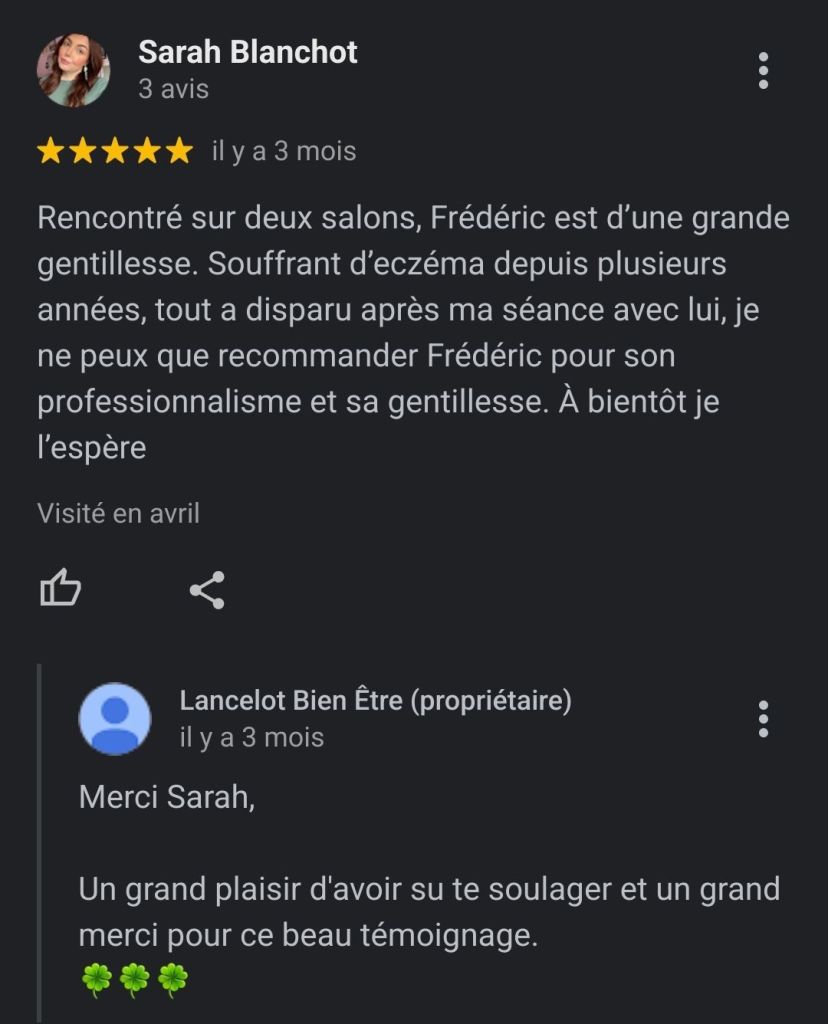This screenshot has height=1024, width=828.
Task: View Sarah Blanchot's reviewer name profile
Action: [x=247, y=52]
